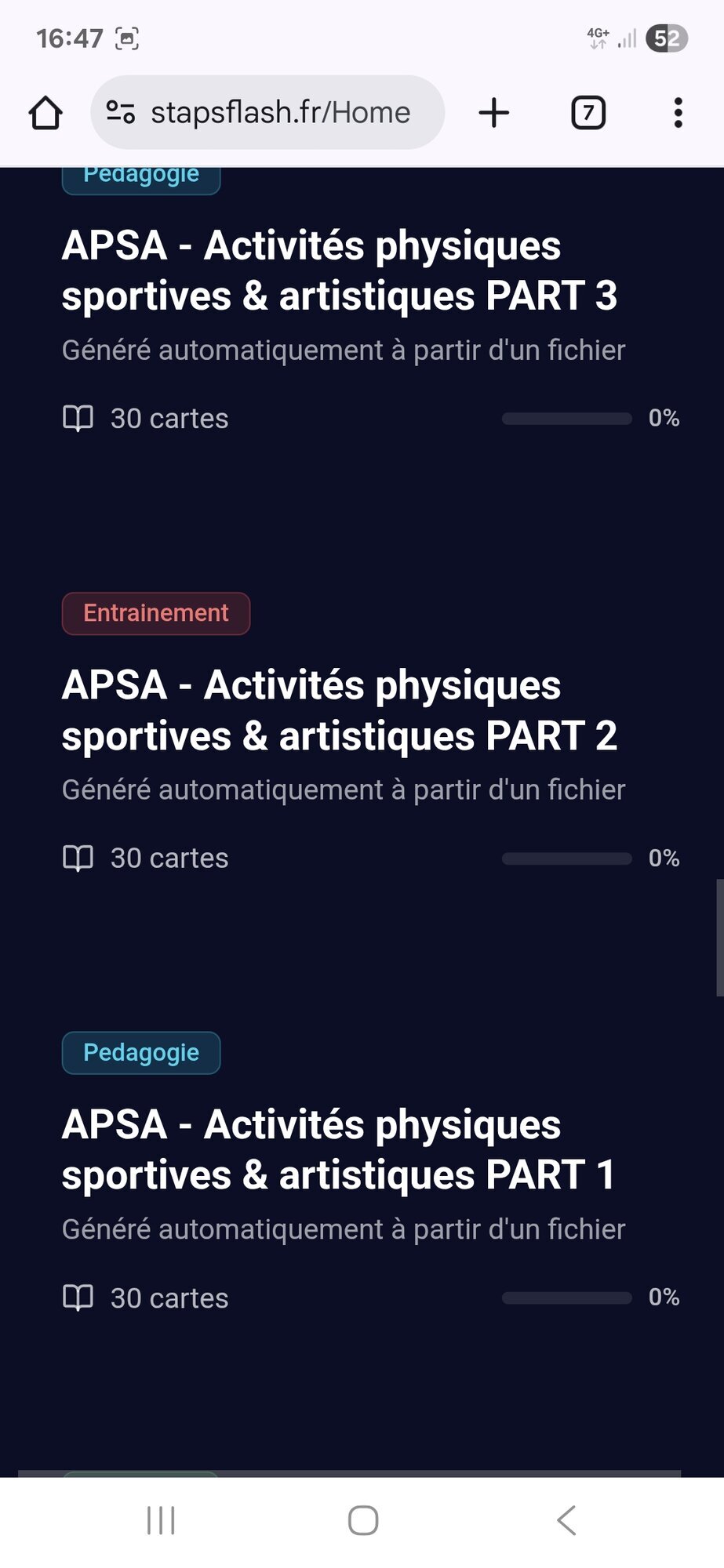Open the APSA PART 2 flashcard deck
Viewport: 724px width, 1568px height.
pyautogui.click(x=340, y=710)
